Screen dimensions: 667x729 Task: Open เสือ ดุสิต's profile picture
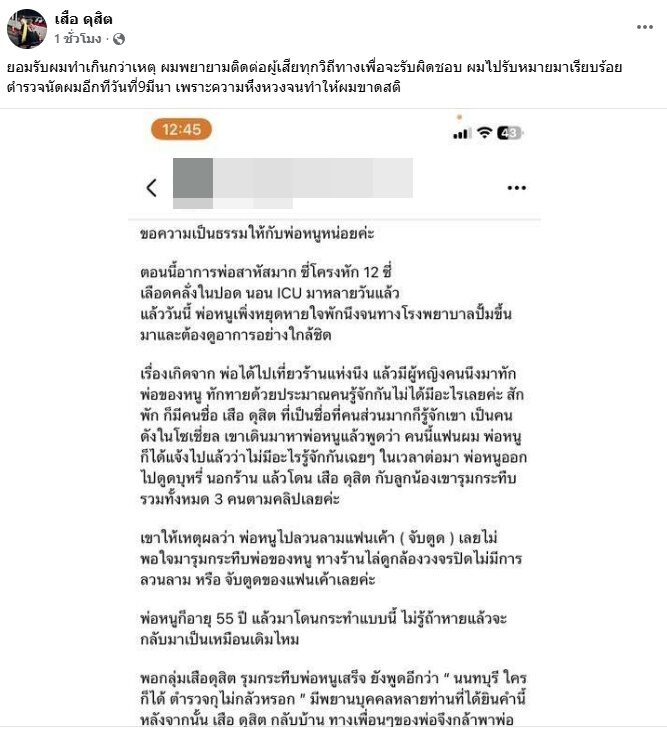[x=28, y=29]
